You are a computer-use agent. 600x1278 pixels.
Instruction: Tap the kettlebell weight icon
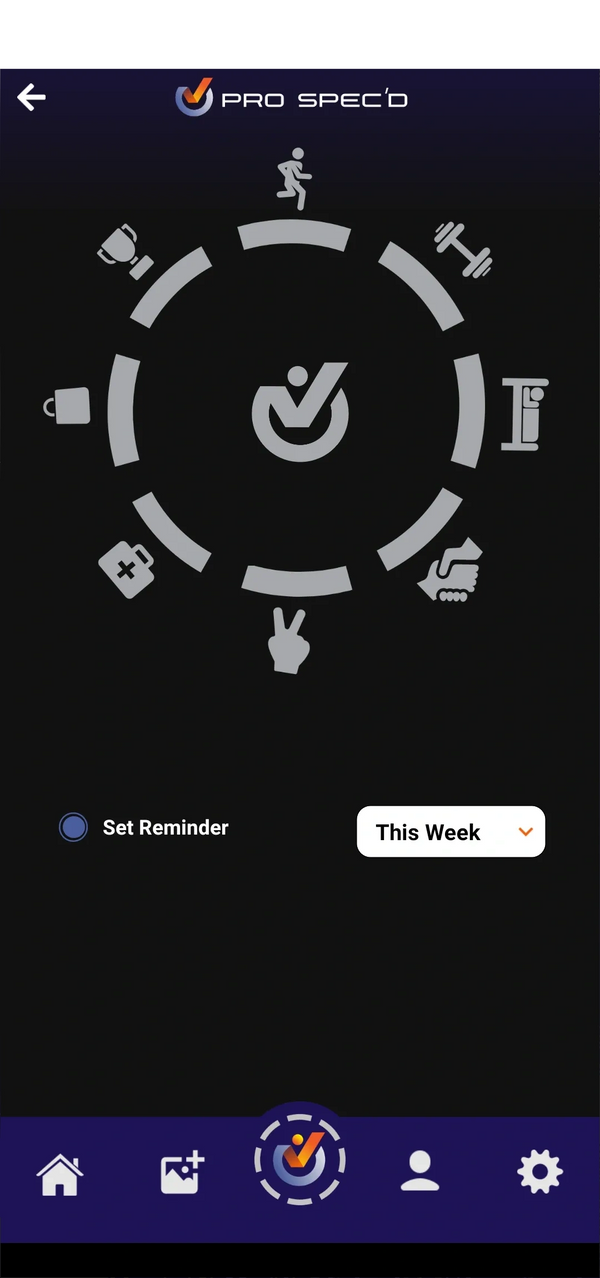click(x=68, y=405)
